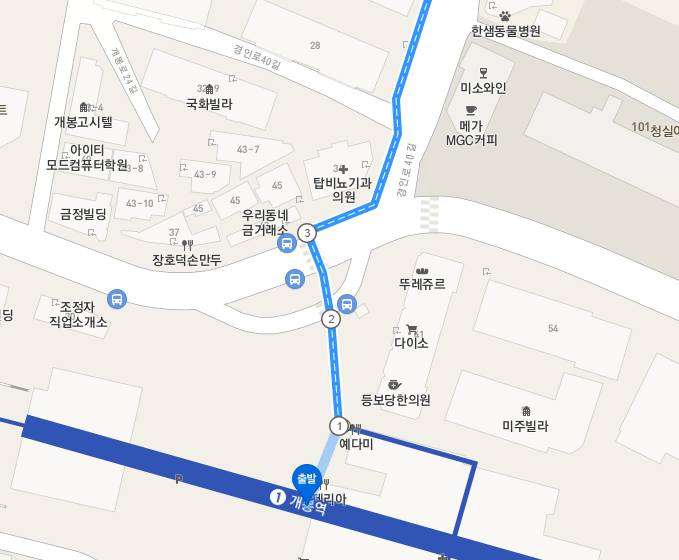Open route step marker 3
Screen dimensions: 679x560
pyautogui.click(x=307, y=232)
